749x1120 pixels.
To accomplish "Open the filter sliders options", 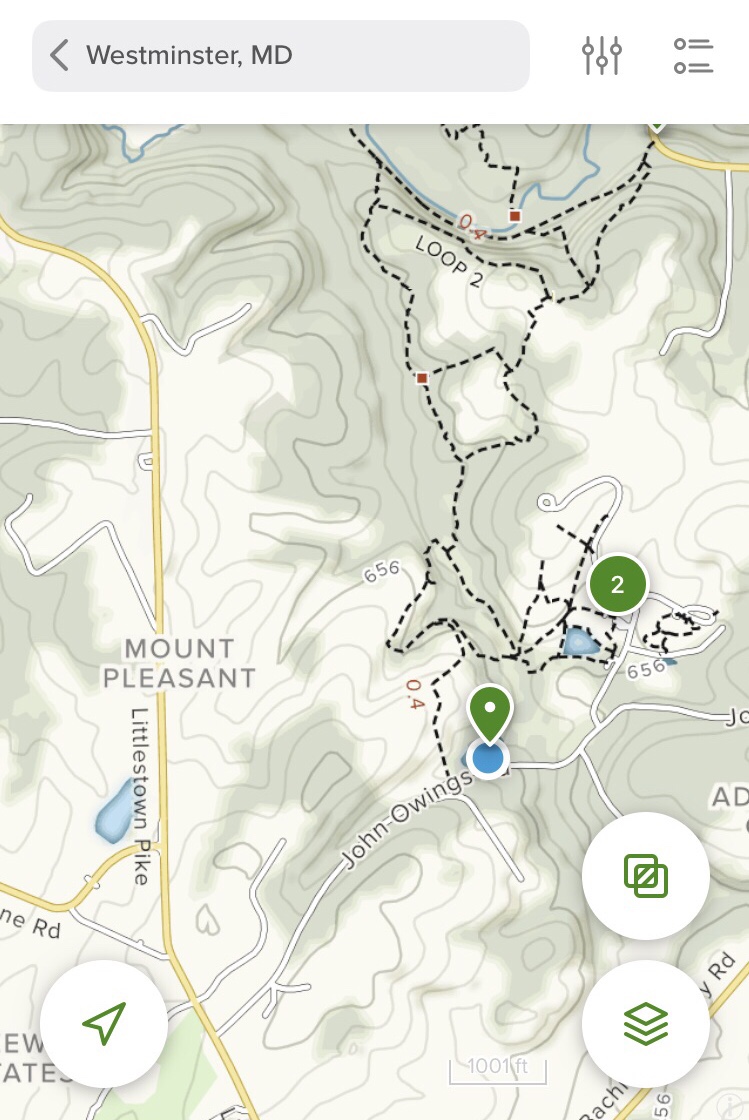I will (x=602, y=55).
